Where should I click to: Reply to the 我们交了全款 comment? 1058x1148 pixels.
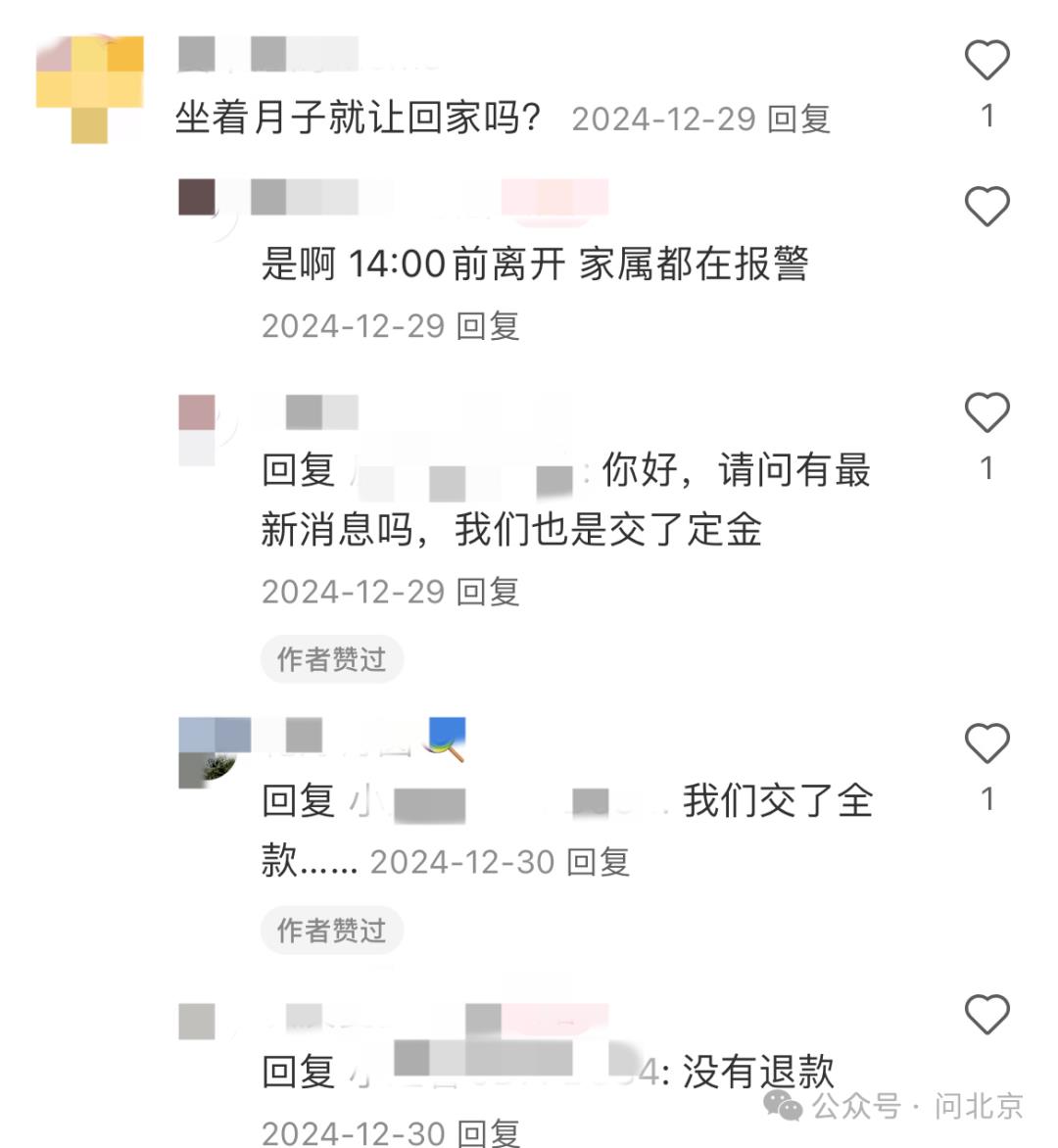pyautogui.click(x=598, y=862)
